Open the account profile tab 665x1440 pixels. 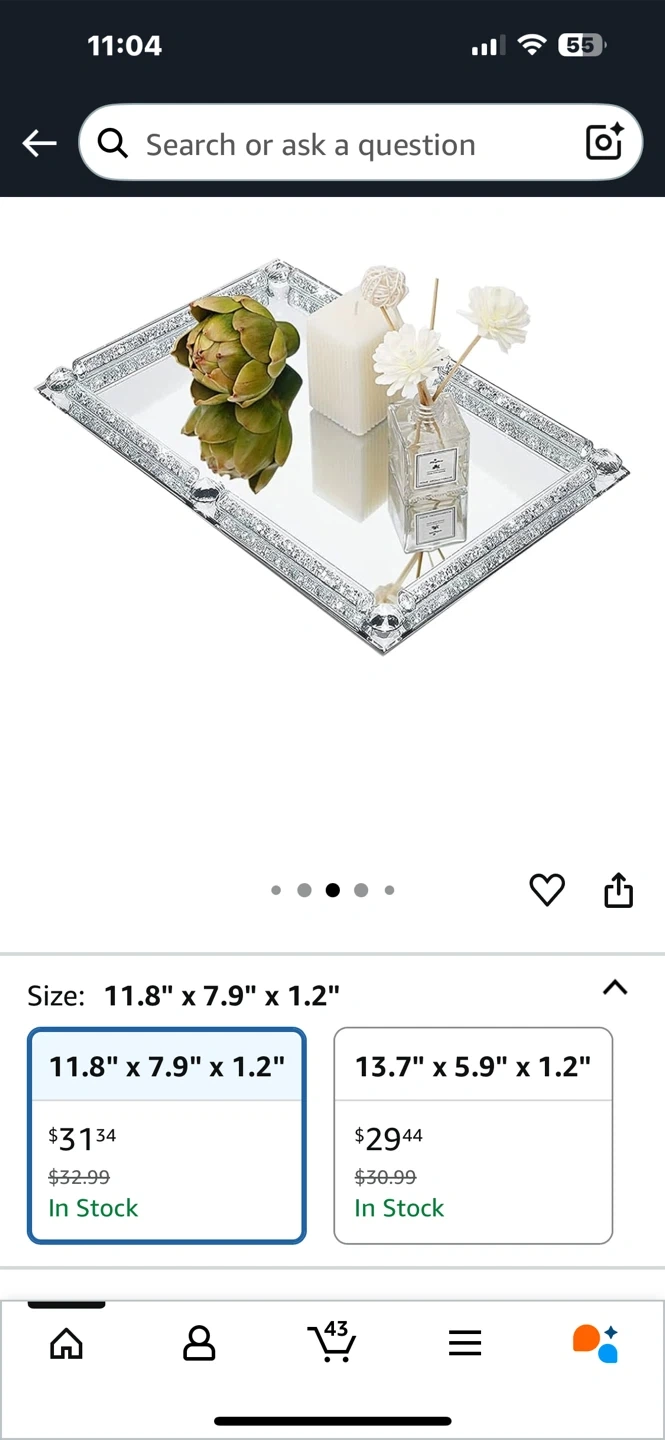tap(199, 1343)
